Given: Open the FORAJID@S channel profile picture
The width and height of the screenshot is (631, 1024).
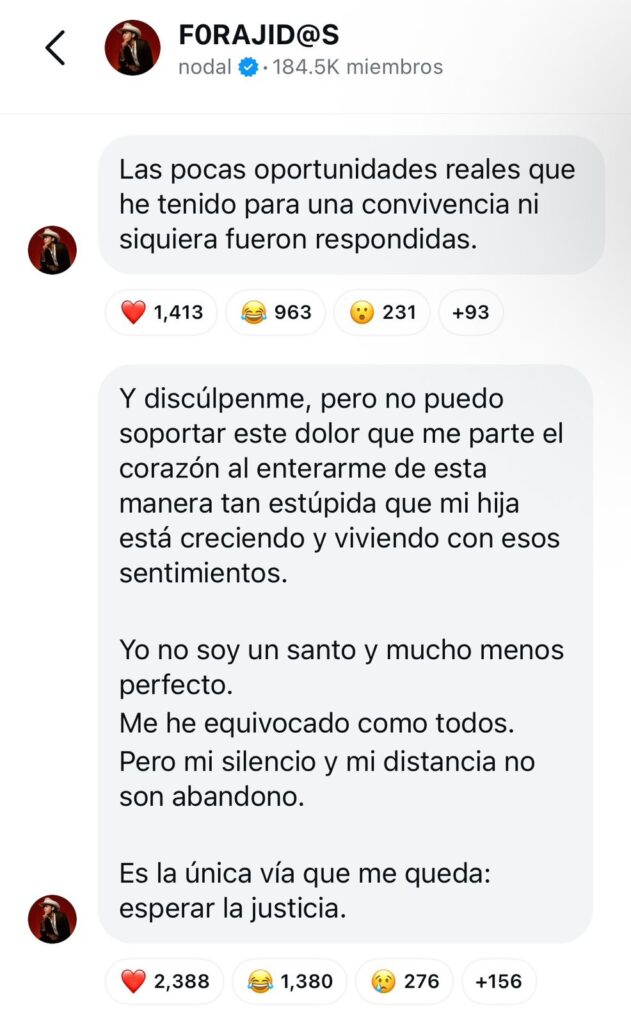Looking at the screenshot, I should [132, 47].
